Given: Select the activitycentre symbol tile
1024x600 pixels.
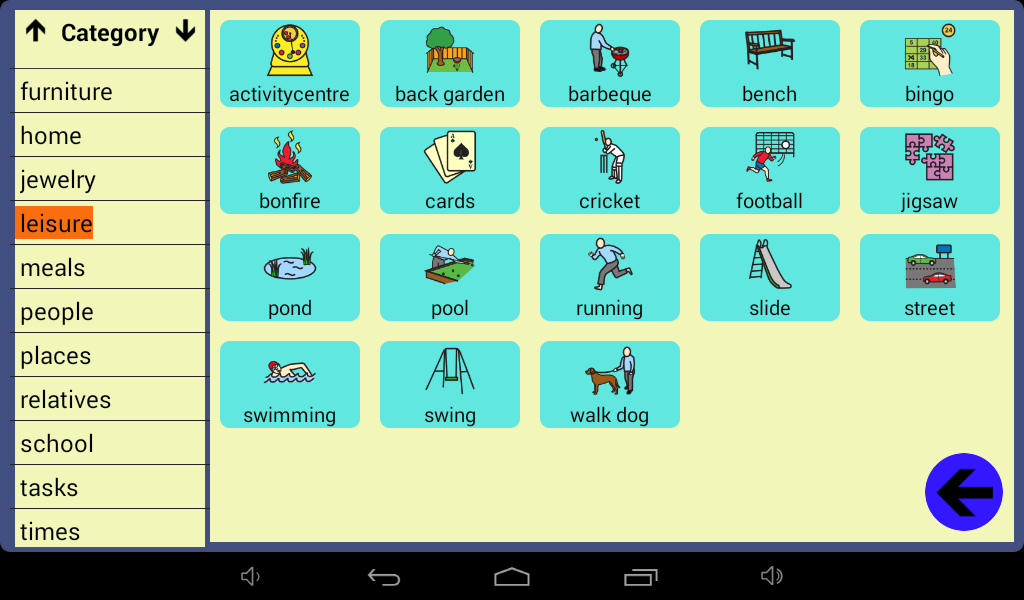Looking at the screenshot, I should pos(290,64).
